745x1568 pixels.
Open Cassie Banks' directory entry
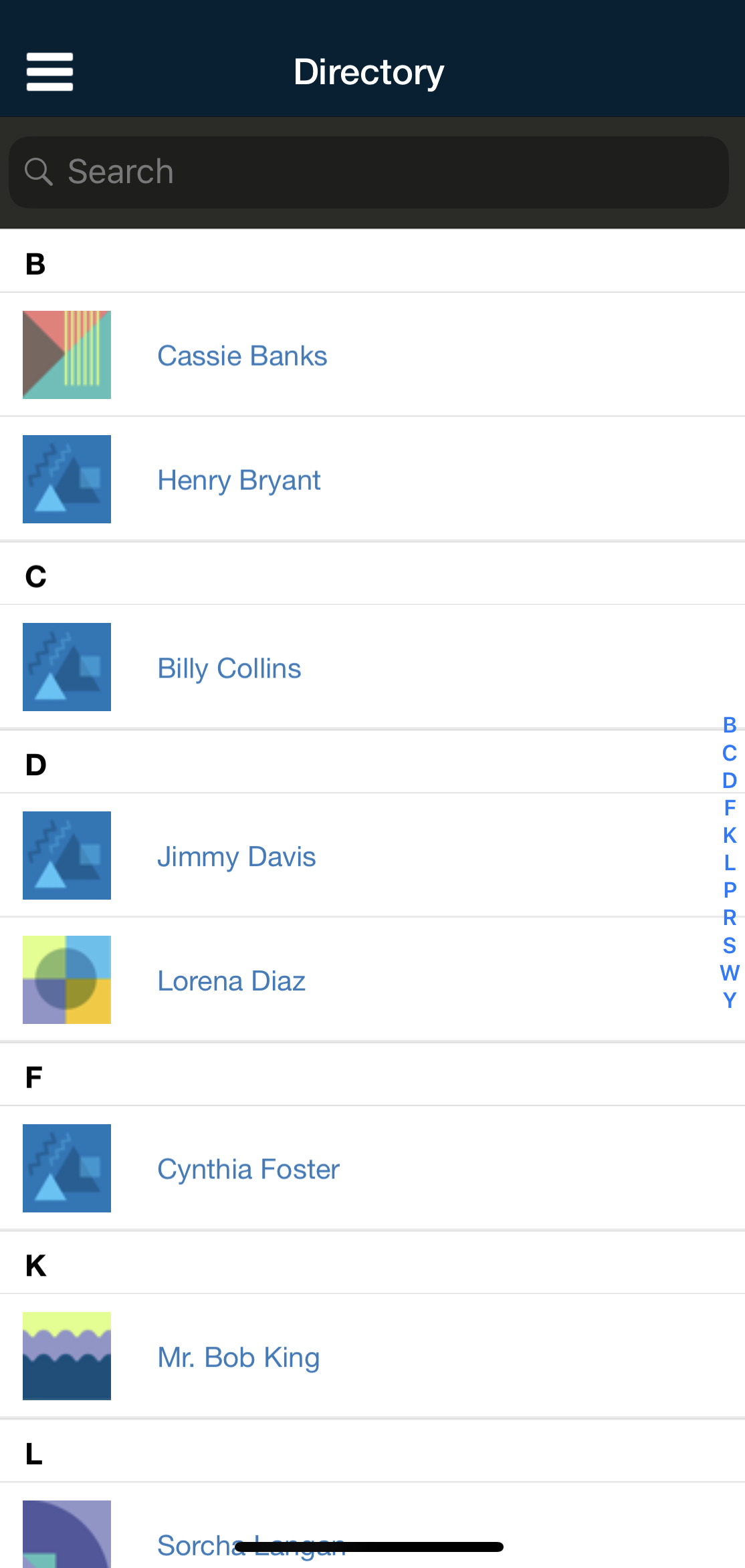[x=242, y=356]
